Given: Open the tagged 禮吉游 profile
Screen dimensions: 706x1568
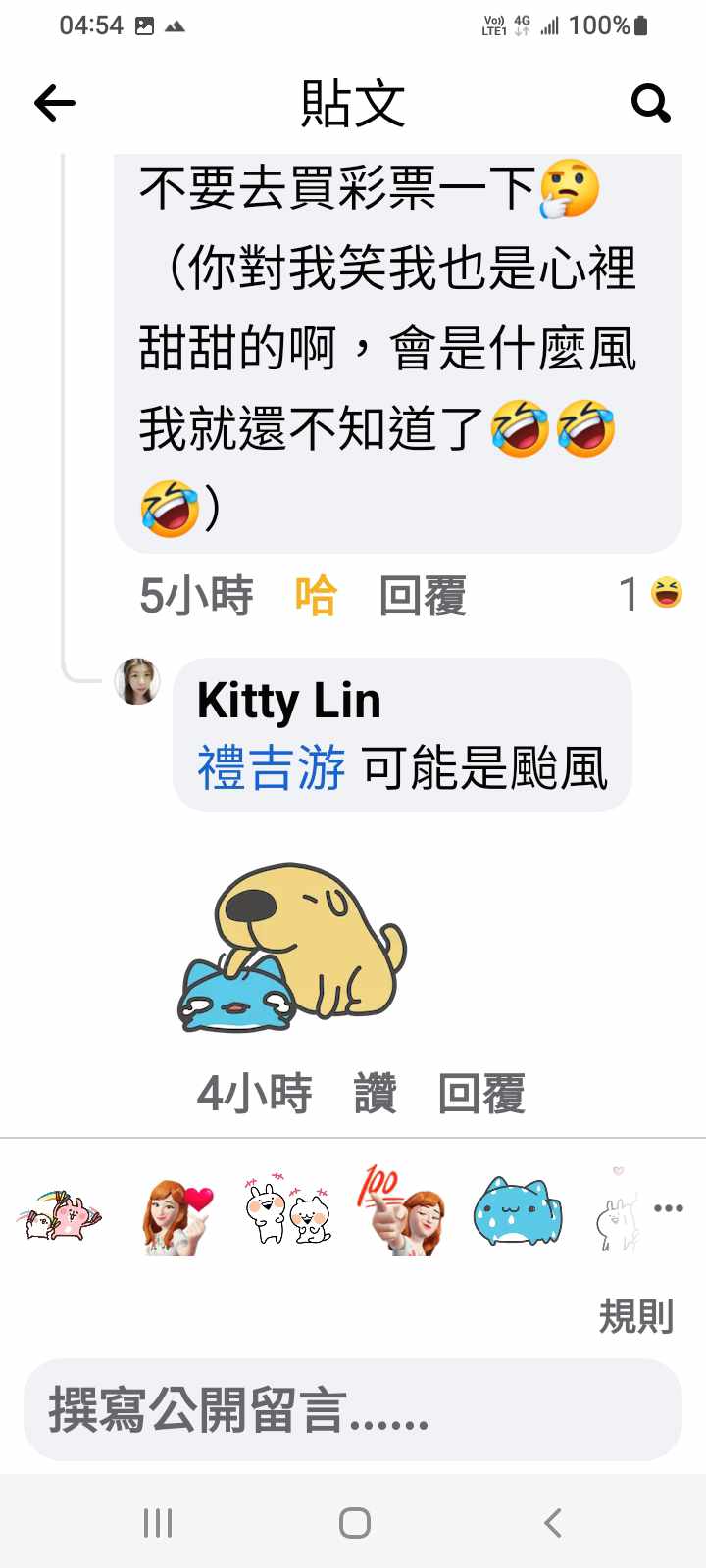Looking at the screenshot, I should [271, 767].
